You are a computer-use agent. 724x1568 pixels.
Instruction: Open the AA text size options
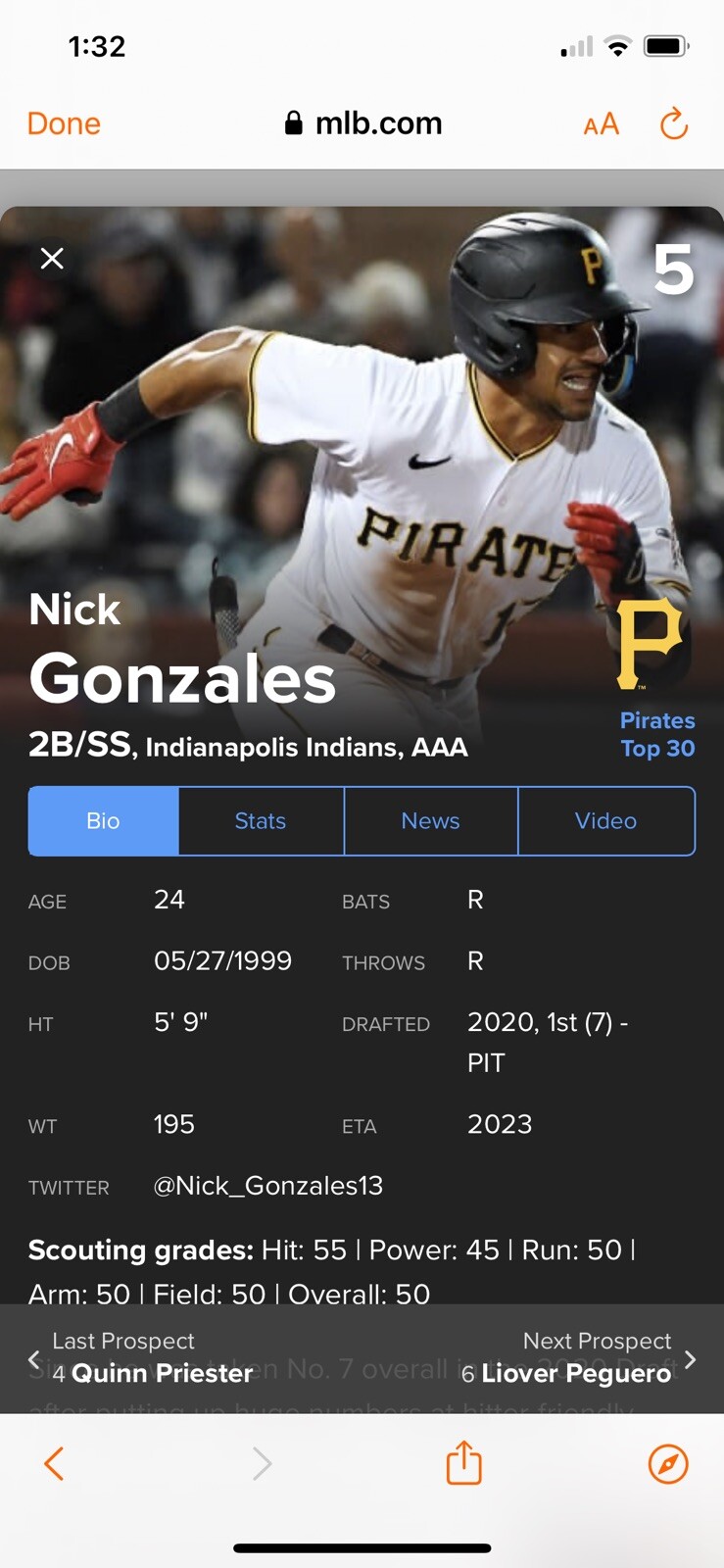point(601,124)
